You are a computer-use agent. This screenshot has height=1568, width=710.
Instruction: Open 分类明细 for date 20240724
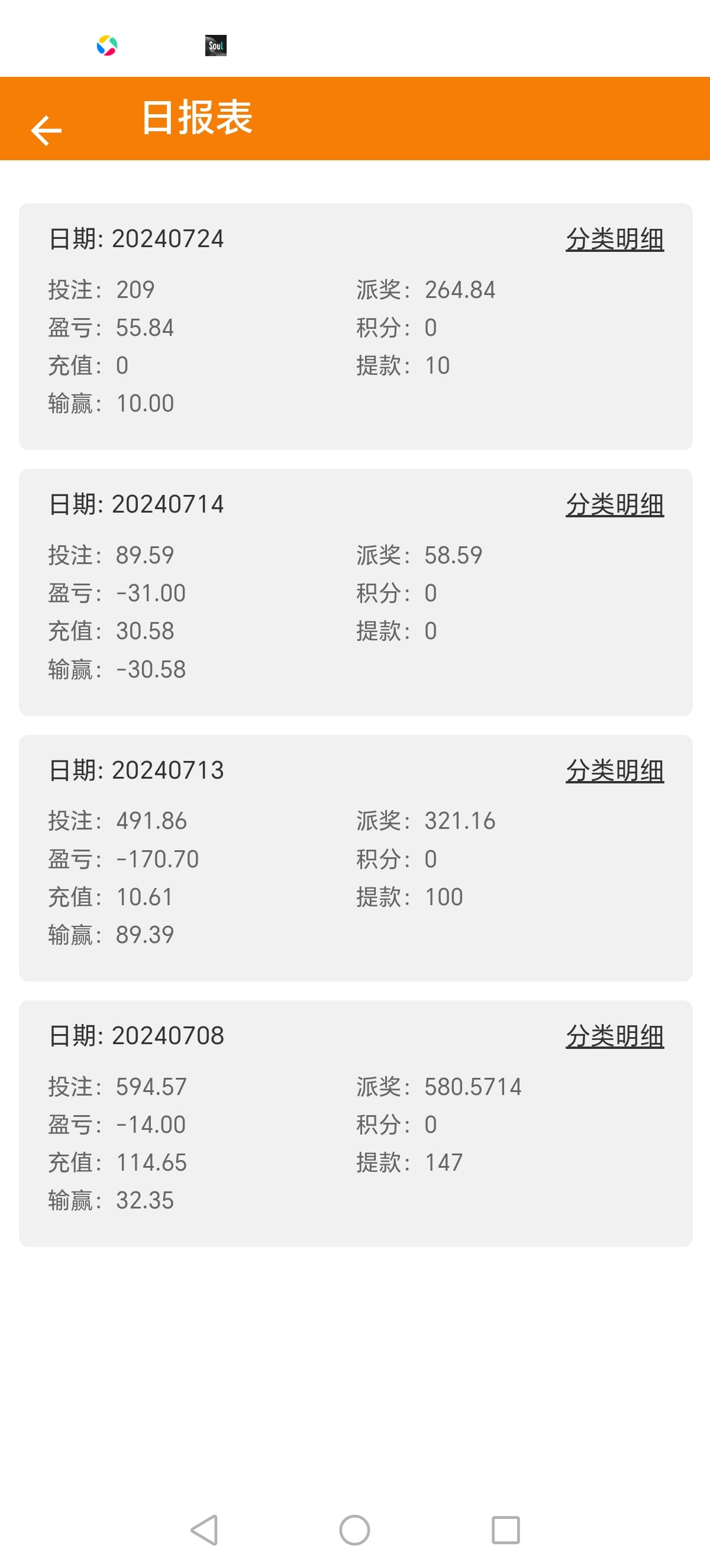pos(614,239)
